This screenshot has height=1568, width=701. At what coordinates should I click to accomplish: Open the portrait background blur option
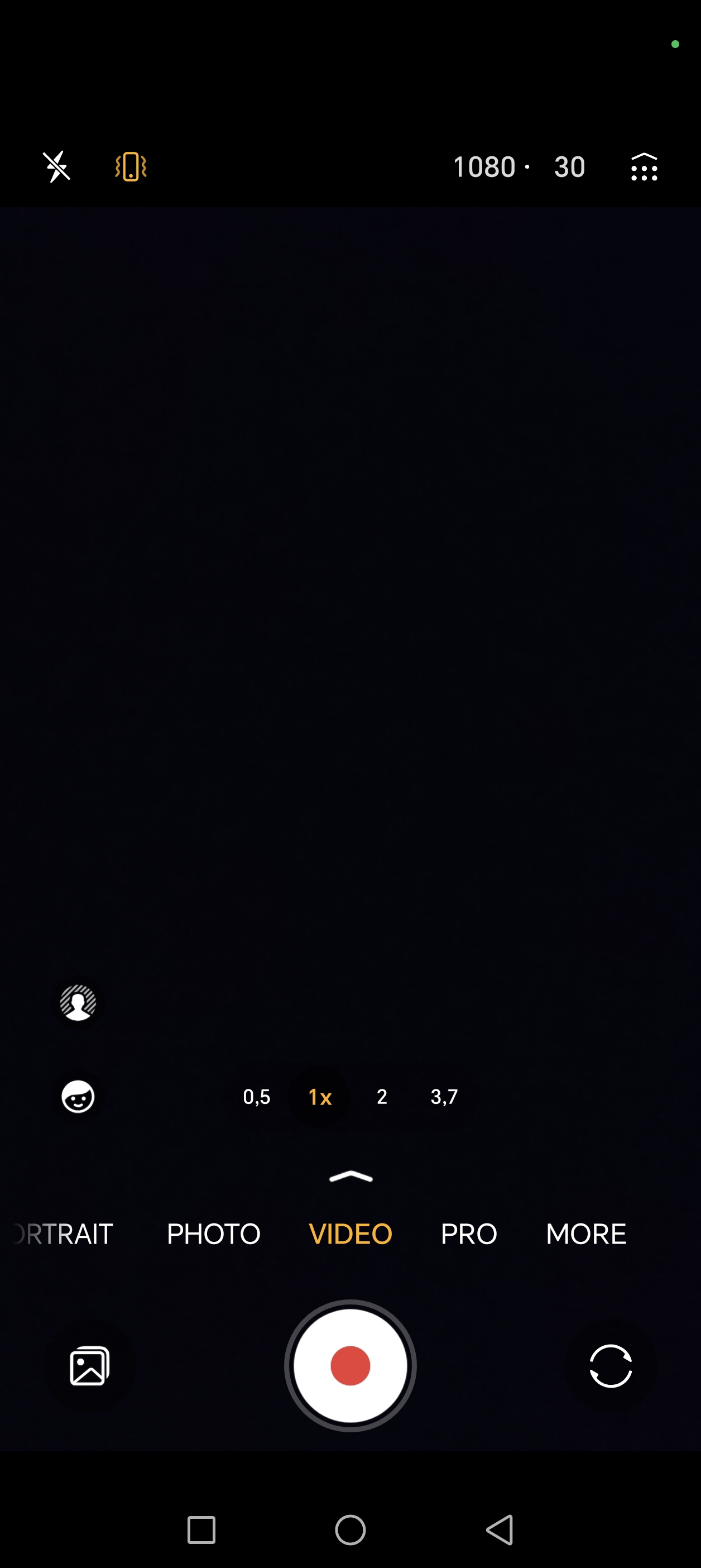tap(78, 1002)
